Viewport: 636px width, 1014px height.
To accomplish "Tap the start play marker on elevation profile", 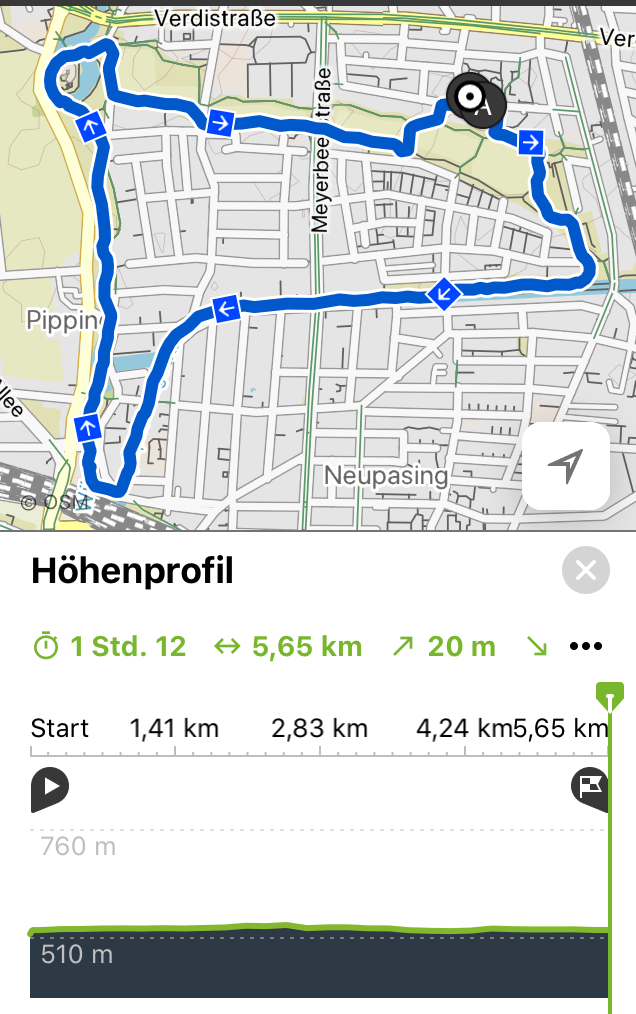I will pyautogui.click(x=49, y=788).
